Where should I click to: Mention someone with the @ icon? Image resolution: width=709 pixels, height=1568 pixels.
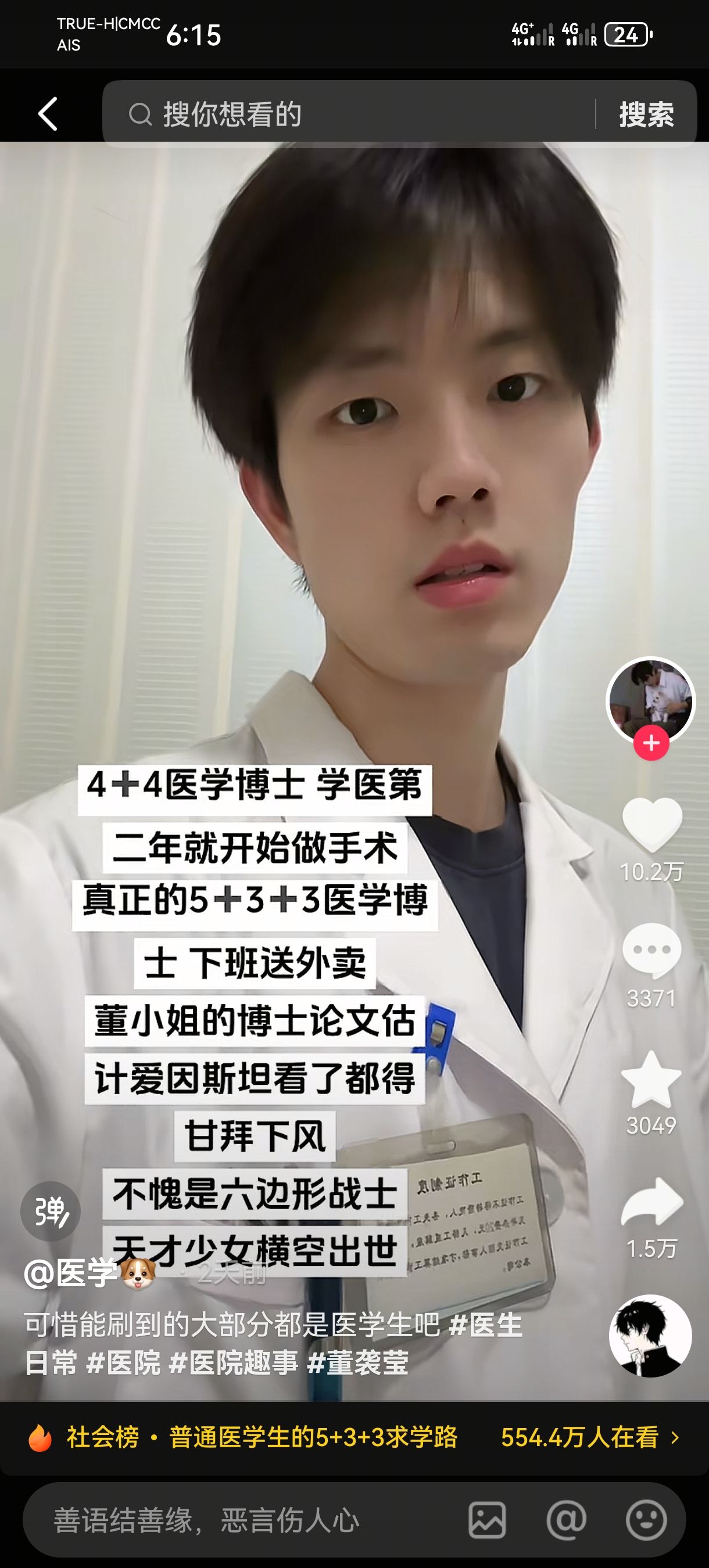pyautogui.click(x=567, y=1520)
